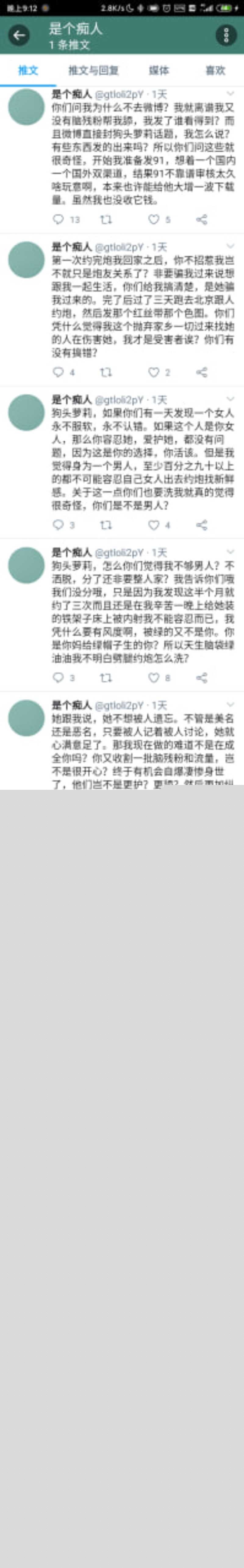
Task: Open replies on tweet beginning 第一次约完炮
Action: click(x=59, y=372)
